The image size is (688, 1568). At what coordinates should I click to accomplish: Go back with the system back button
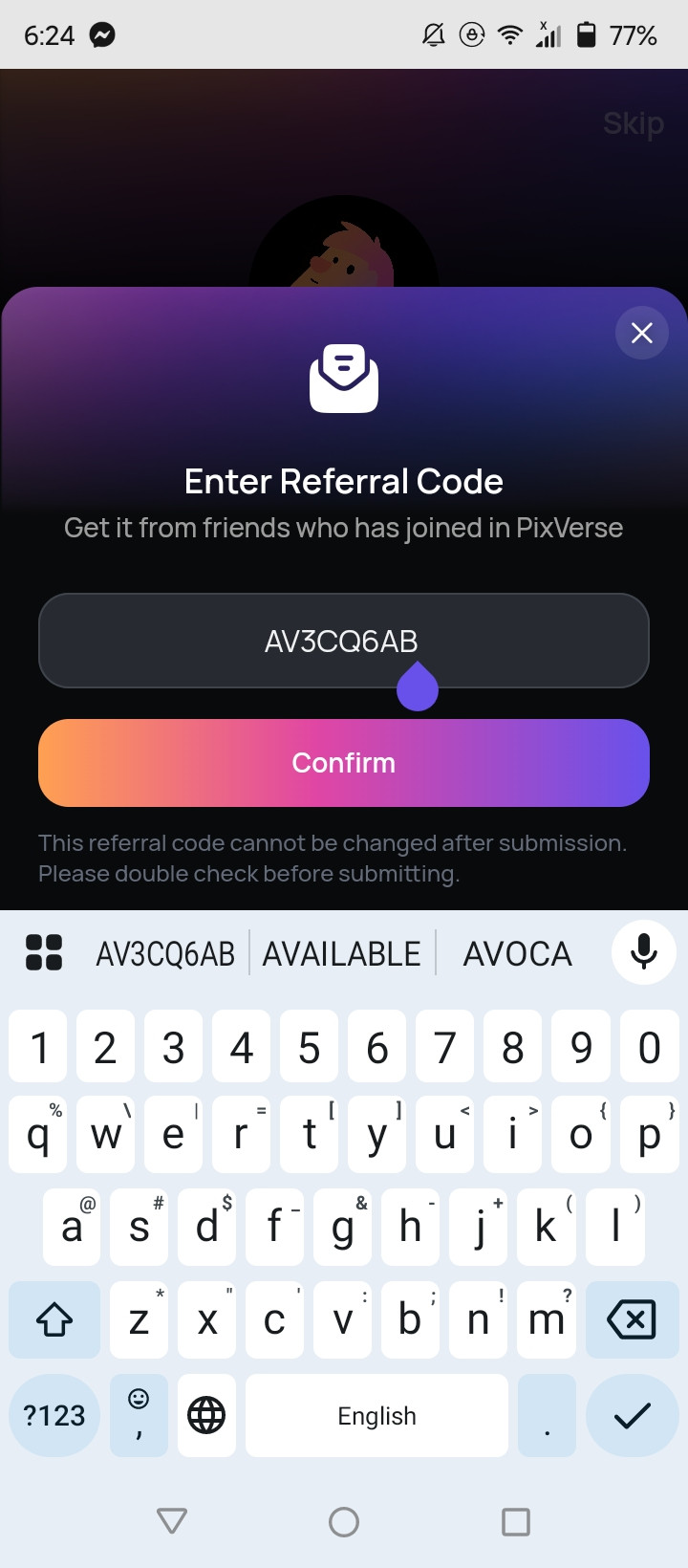[172, 1521]
